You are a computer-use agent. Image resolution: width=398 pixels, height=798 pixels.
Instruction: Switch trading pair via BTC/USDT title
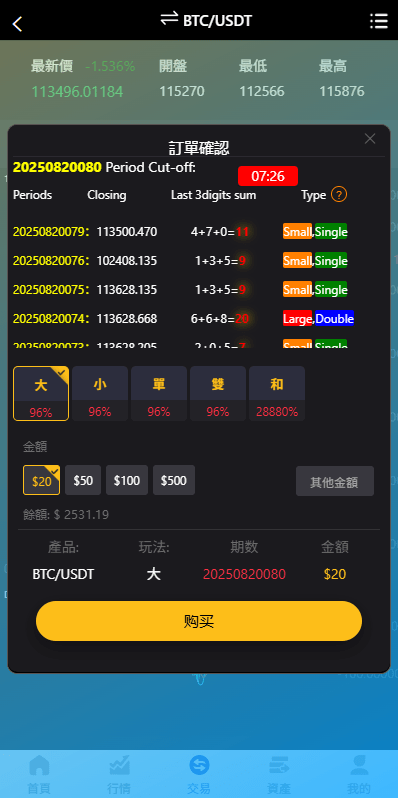(206, 20)
